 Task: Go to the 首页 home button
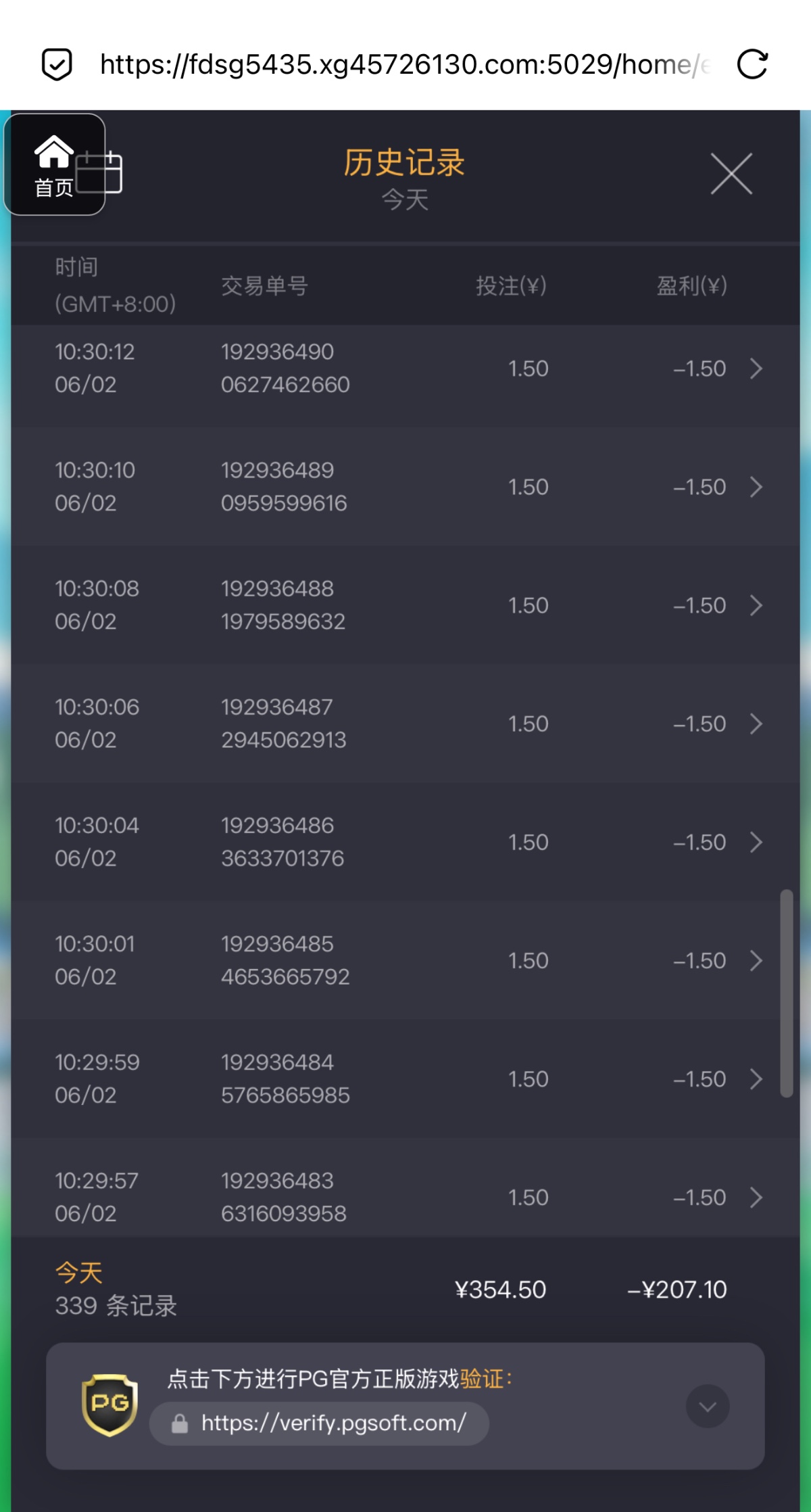[x=54, y=164]
